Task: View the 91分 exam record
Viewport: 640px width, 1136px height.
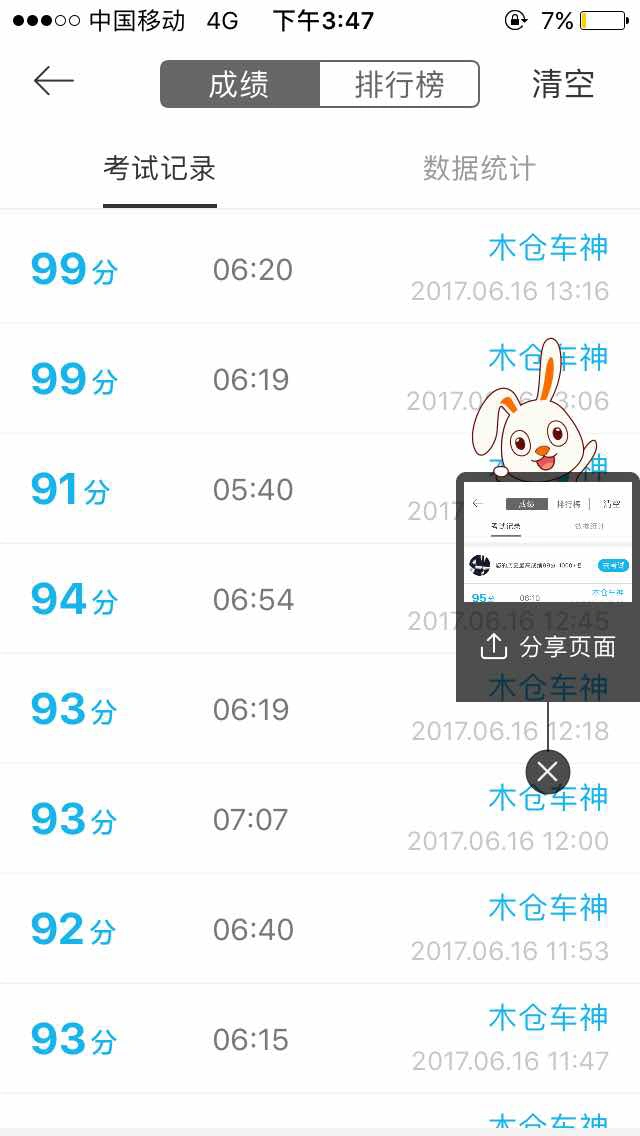Action: 250,489
